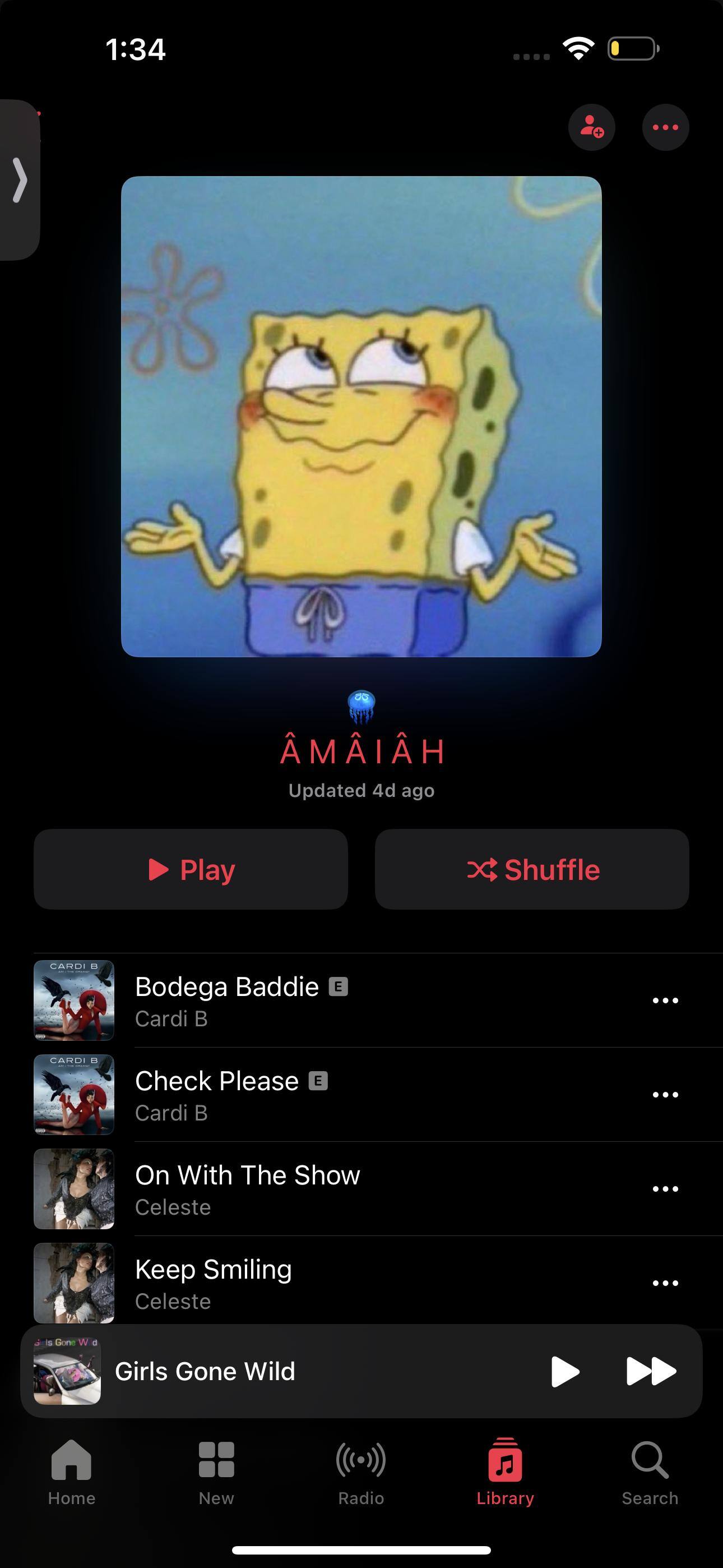Skip to the next track
The image size is (723, 1568).
pyautogui.click(x=651, y=1371)
